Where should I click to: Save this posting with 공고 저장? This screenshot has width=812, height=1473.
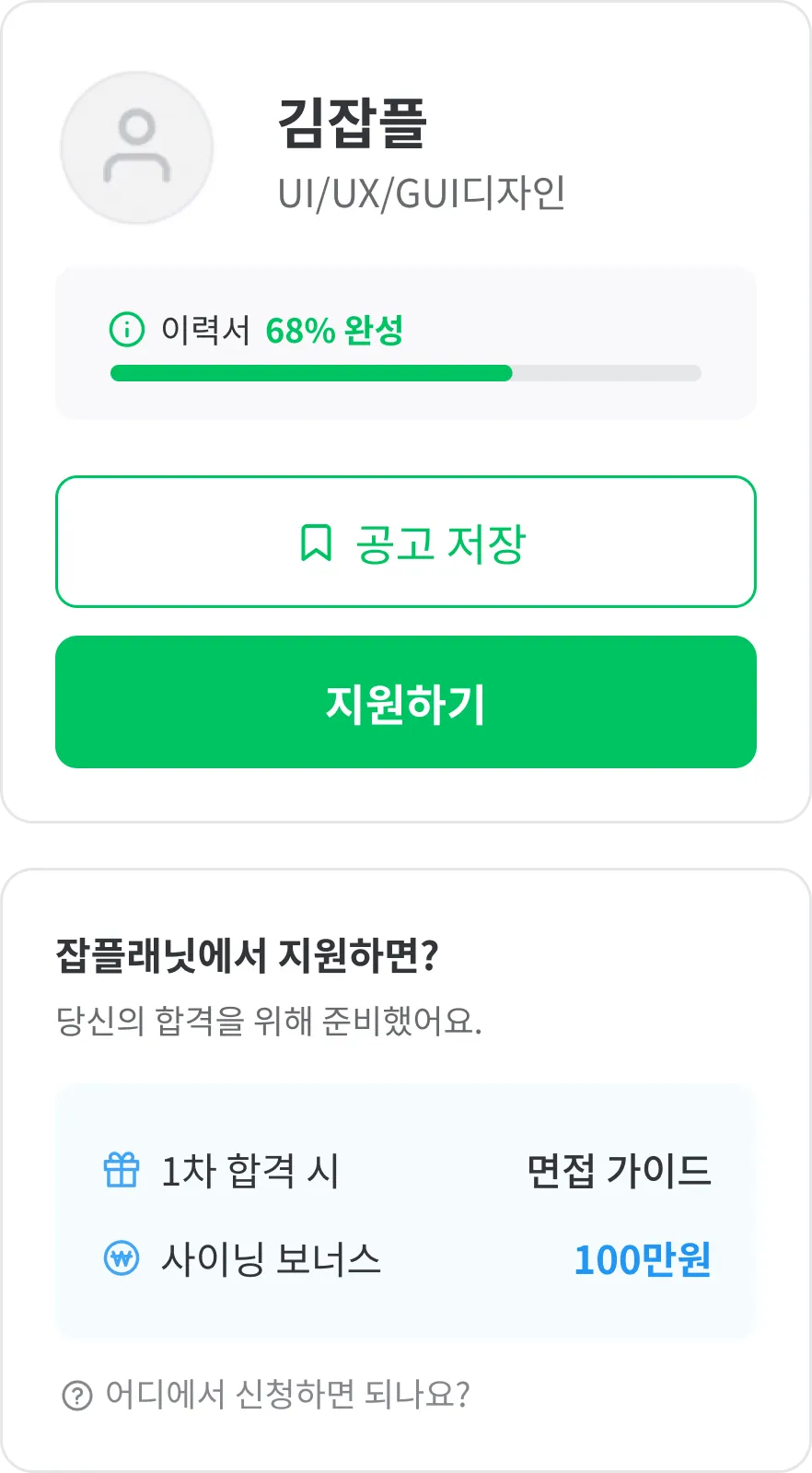405,542
